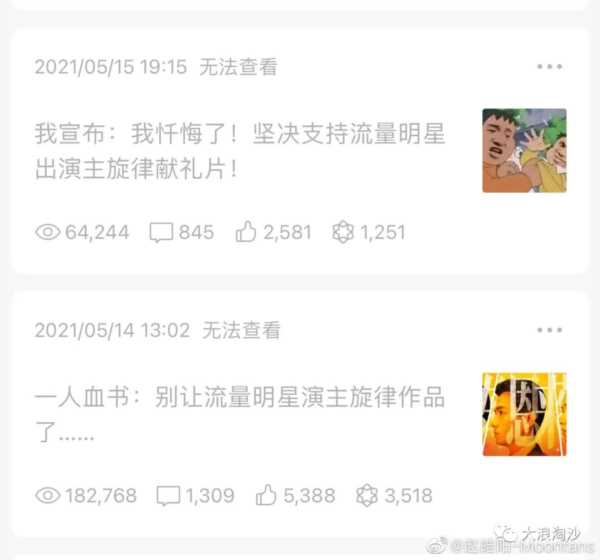The height and width of the screenshot is (560, 600).
Task: View thumbnail image of the 05/14 post
Action: (x=524, y=414)
